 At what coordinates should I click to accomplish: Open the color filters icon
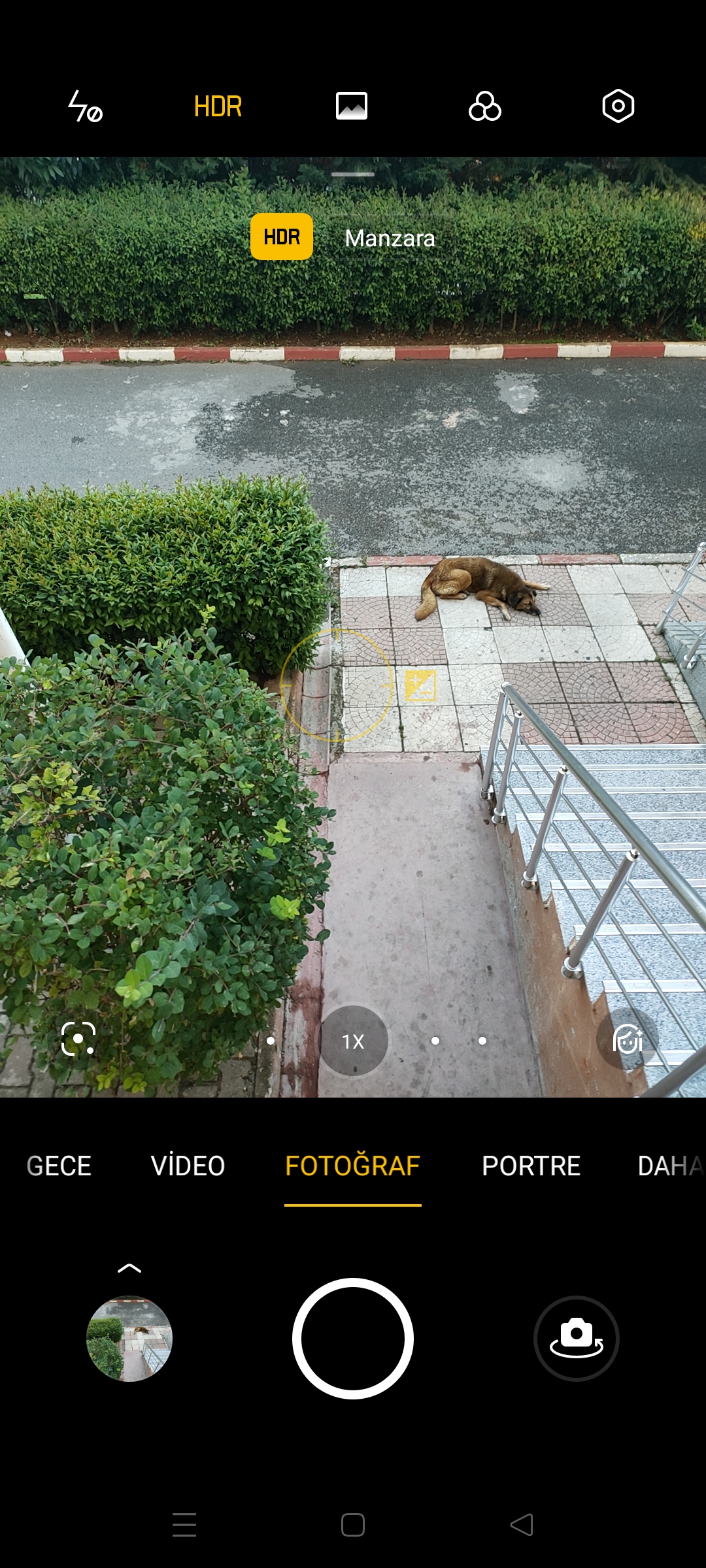[485, 106]
